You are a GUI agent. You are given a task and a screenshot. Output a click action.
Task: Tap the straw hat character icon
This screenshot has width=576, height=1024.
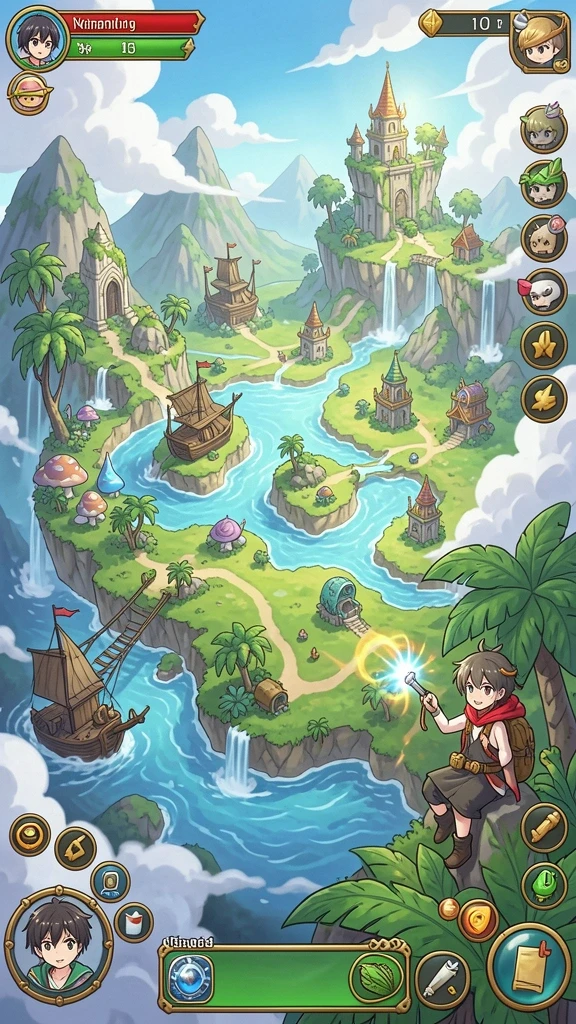tap(29, 93)
